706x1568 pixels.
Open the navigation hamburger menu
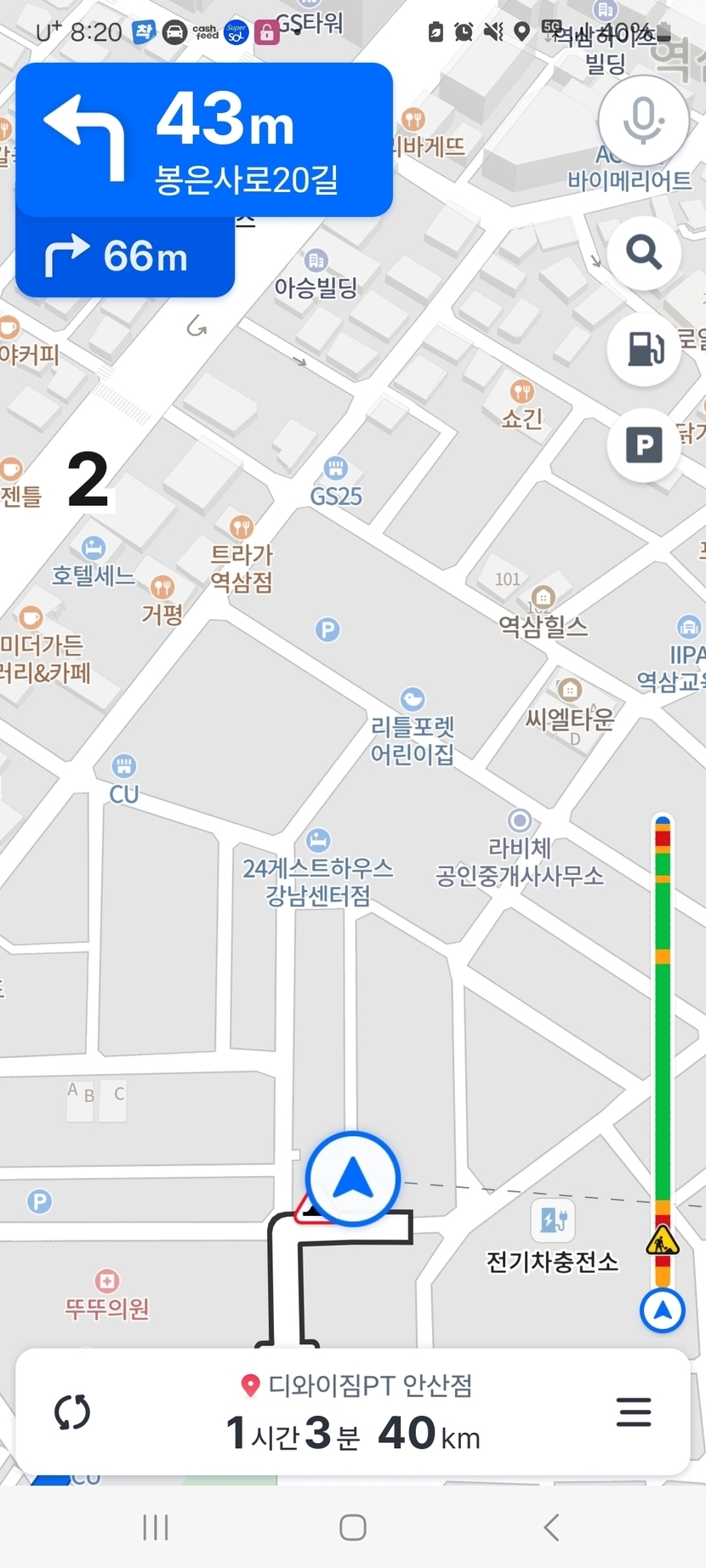[x=634, y=1412]
